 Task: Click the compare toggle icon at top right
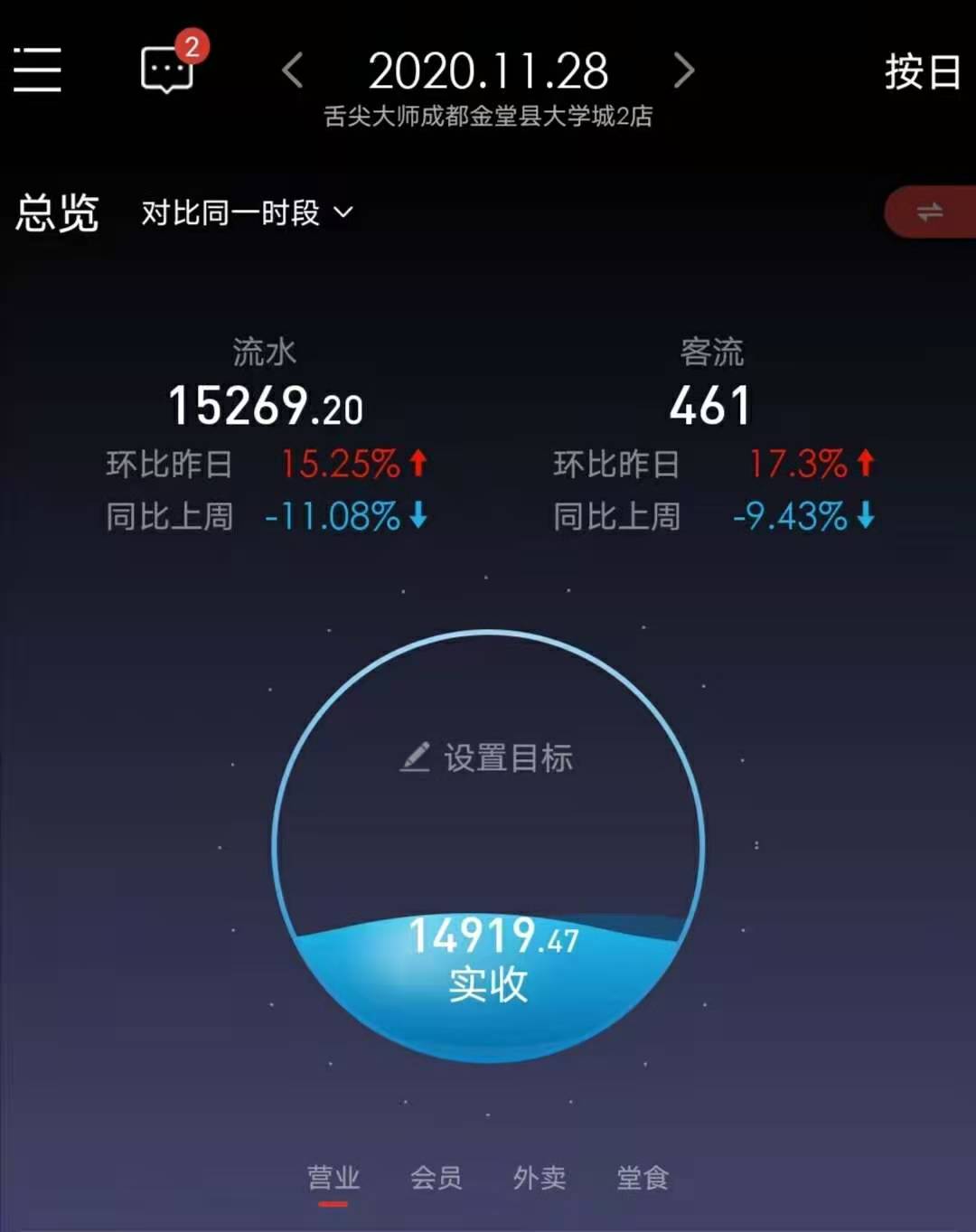tap(933, 212)
